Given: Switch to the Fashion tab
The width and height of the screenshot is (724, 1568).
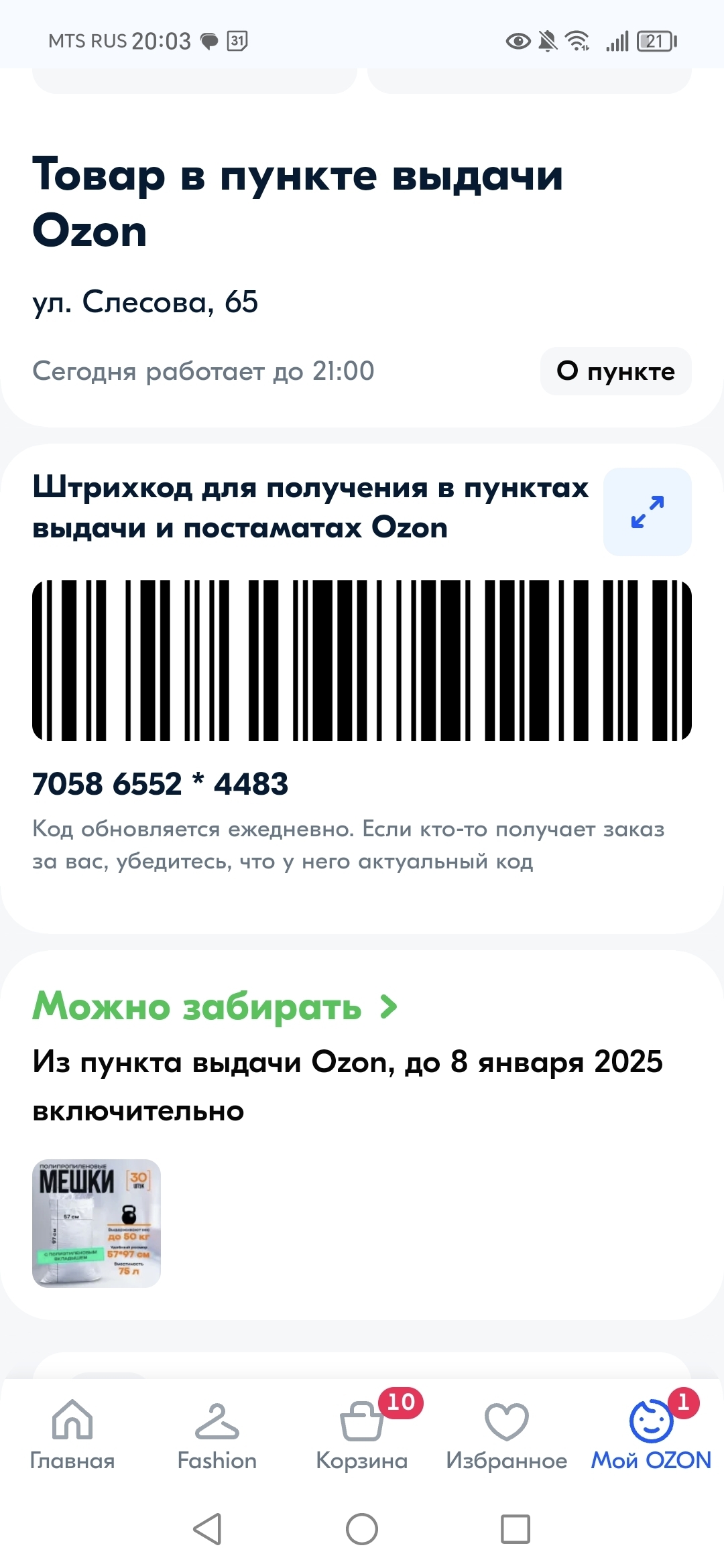Looking at the screenshot, I should pos(217,1433).
